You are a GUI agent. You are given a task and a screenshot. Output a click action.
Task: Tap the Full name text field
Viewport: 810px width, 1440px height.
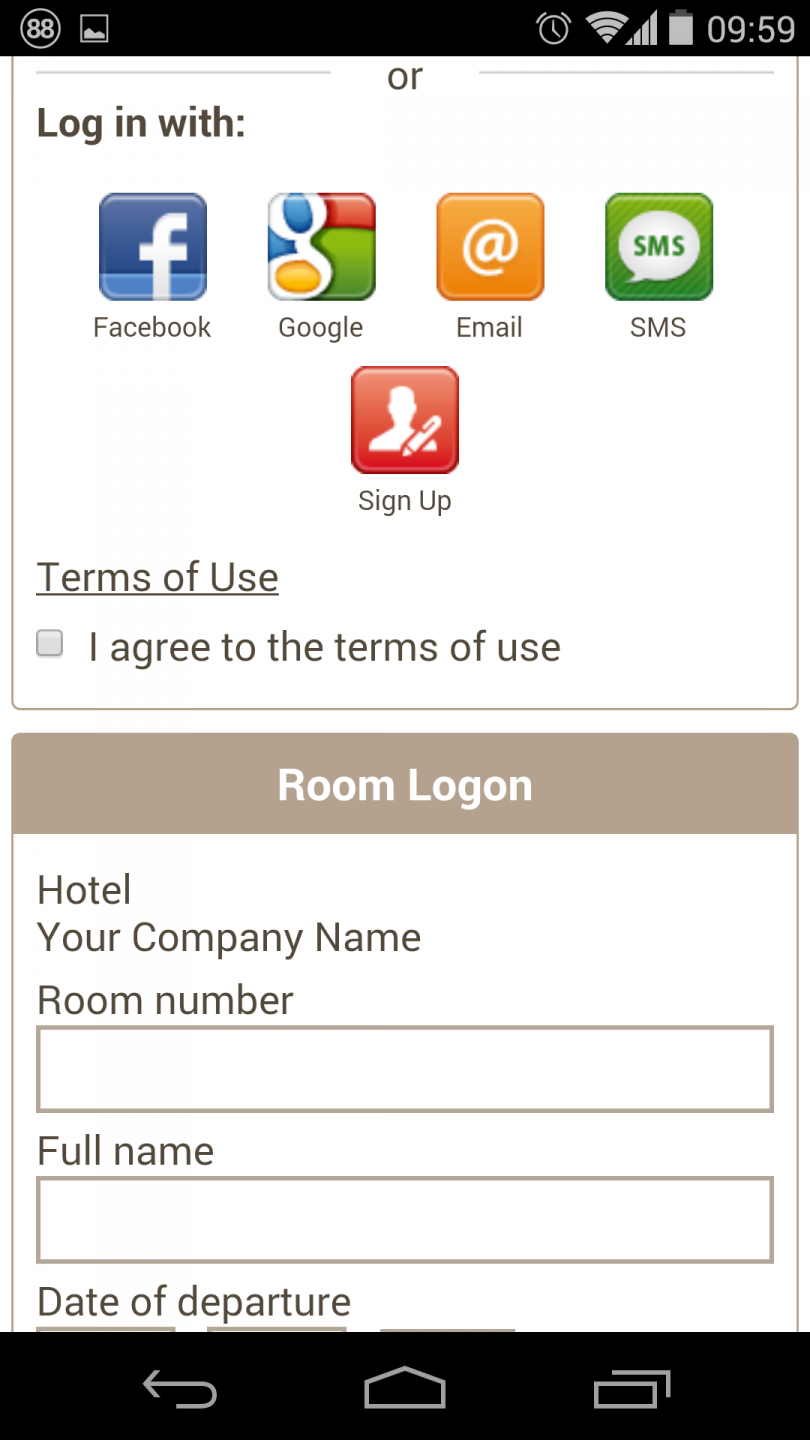[405, 1220]
